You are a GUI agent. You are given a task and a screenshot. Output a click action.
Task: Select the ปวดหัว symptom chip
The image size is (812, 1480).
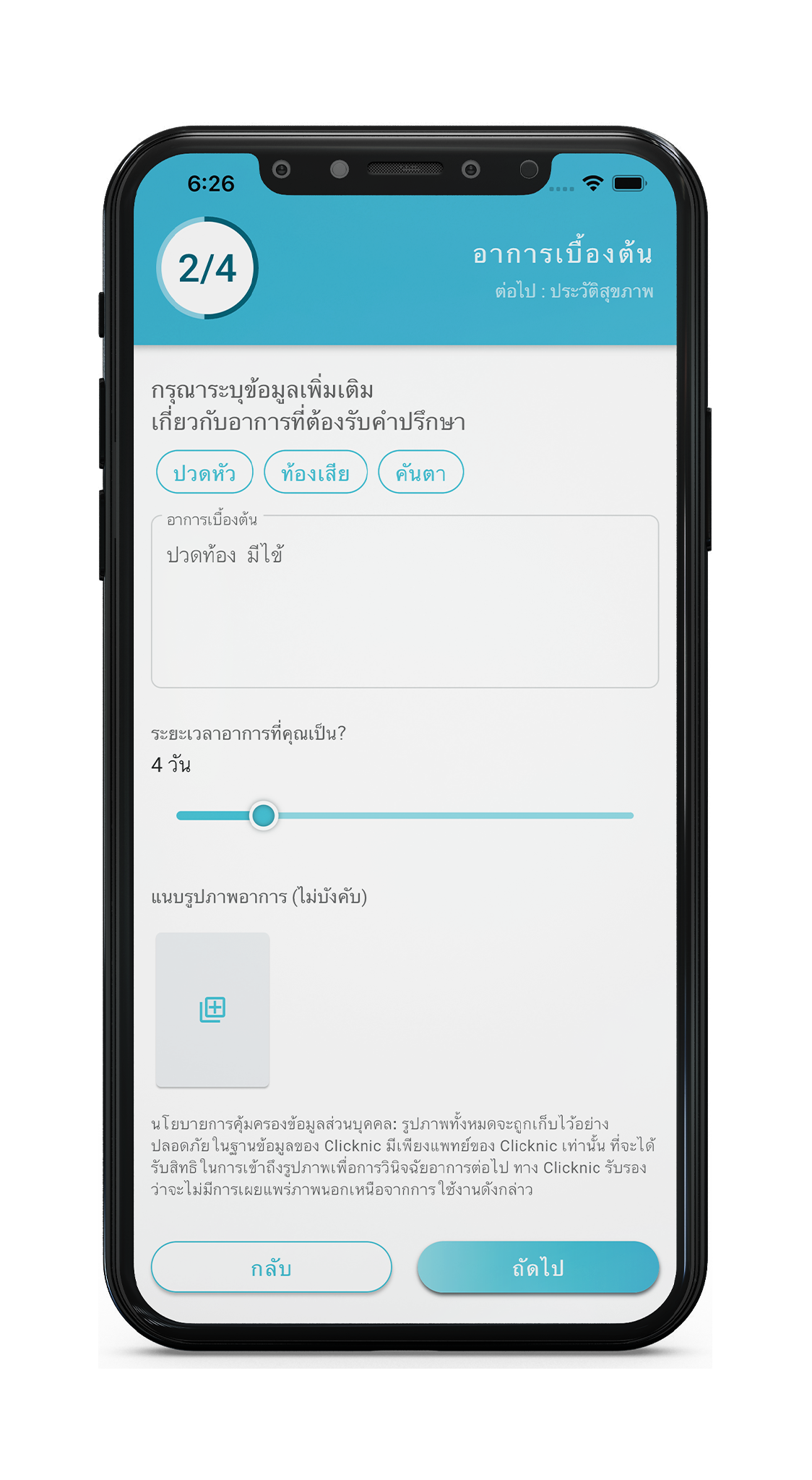click(204, 473)
